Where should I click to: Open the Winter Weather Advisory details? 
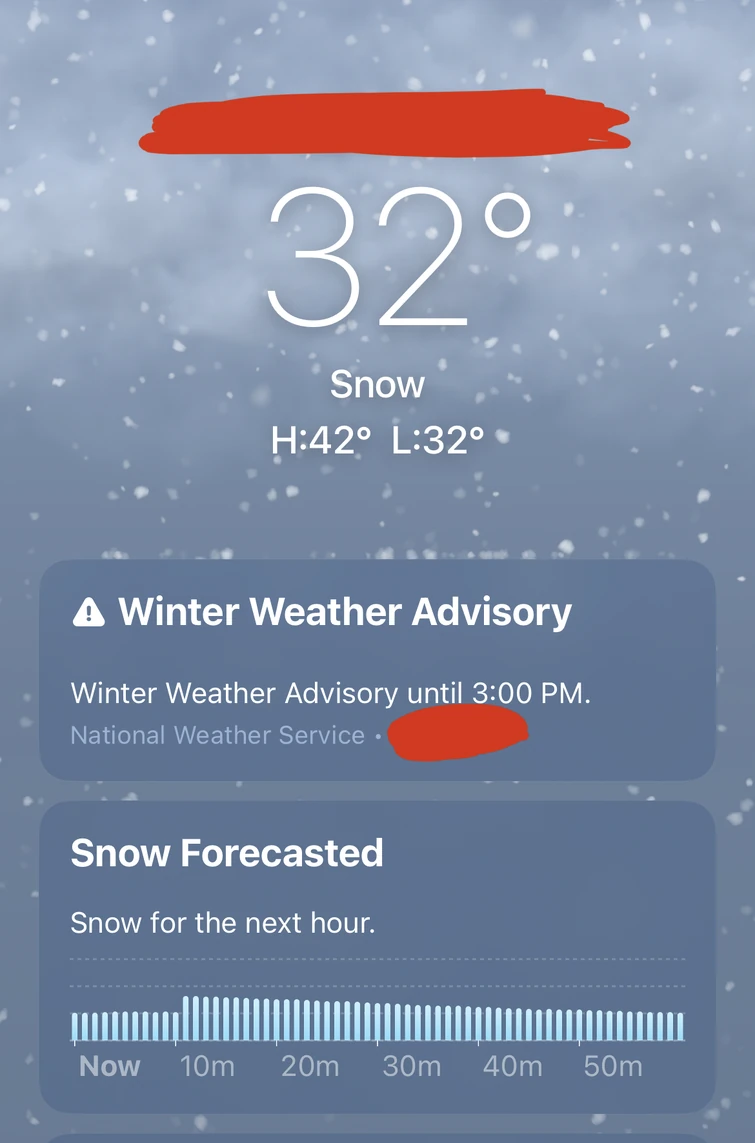(344, 611)
